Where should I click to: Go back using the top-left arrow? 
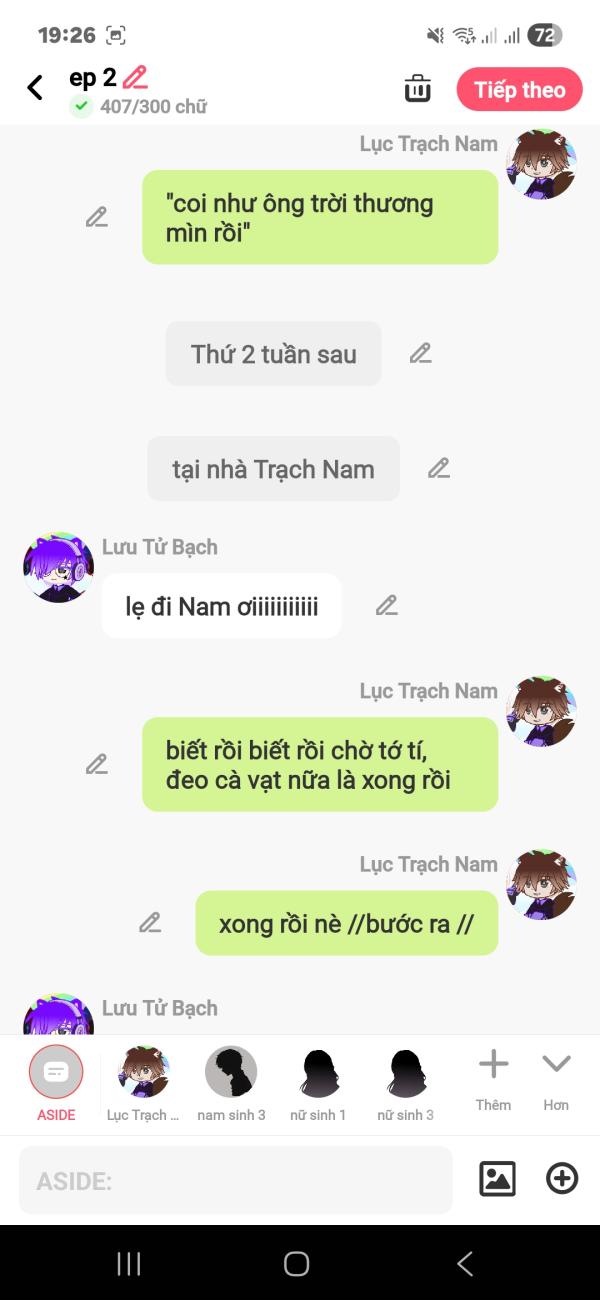(35, 88)
